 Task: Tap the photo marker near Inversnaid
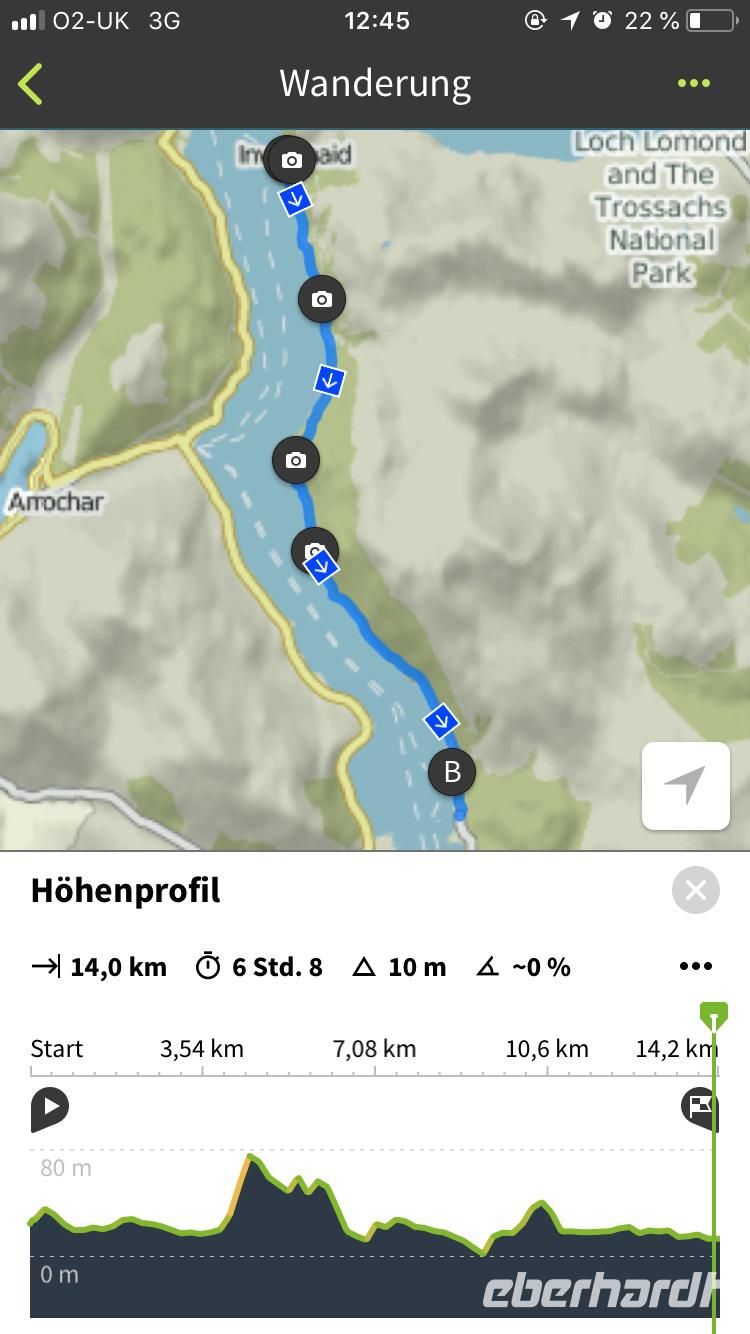tap(291, 159)
